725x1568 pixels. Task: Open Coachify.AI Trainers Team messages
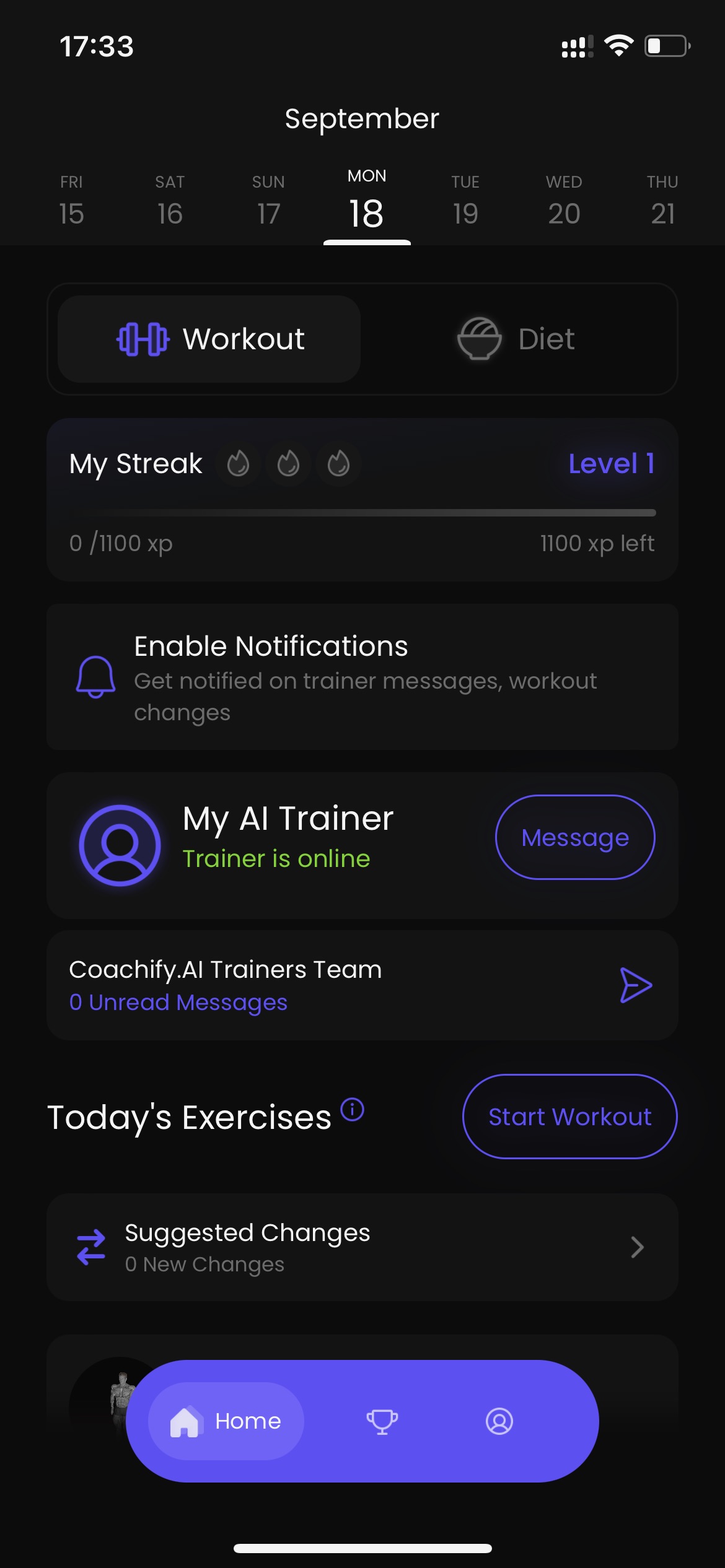(x=362, y=985)
